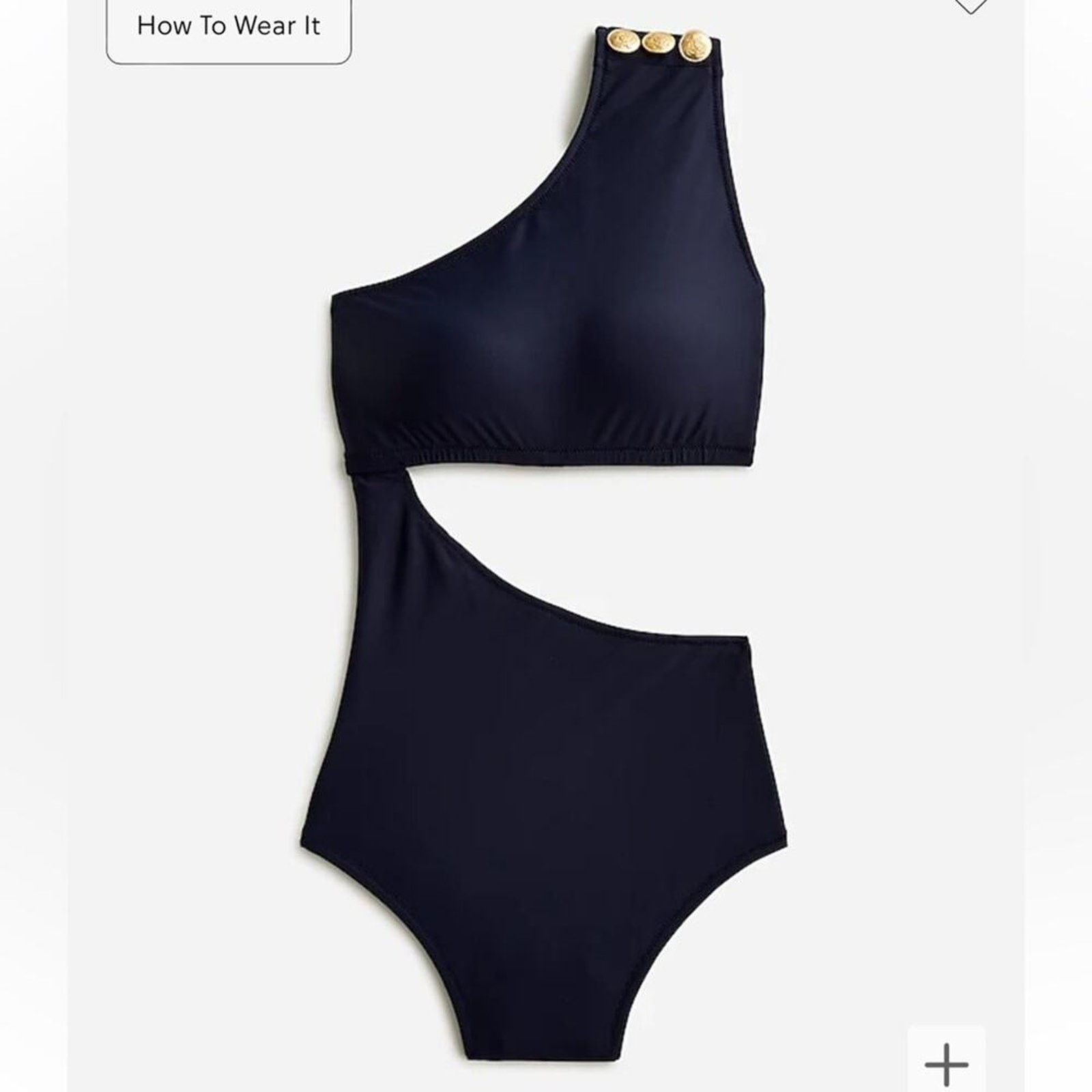Open the How To Wear It guide
1092x1092 pixels.
pyautogui.click(x=229, y=27)
